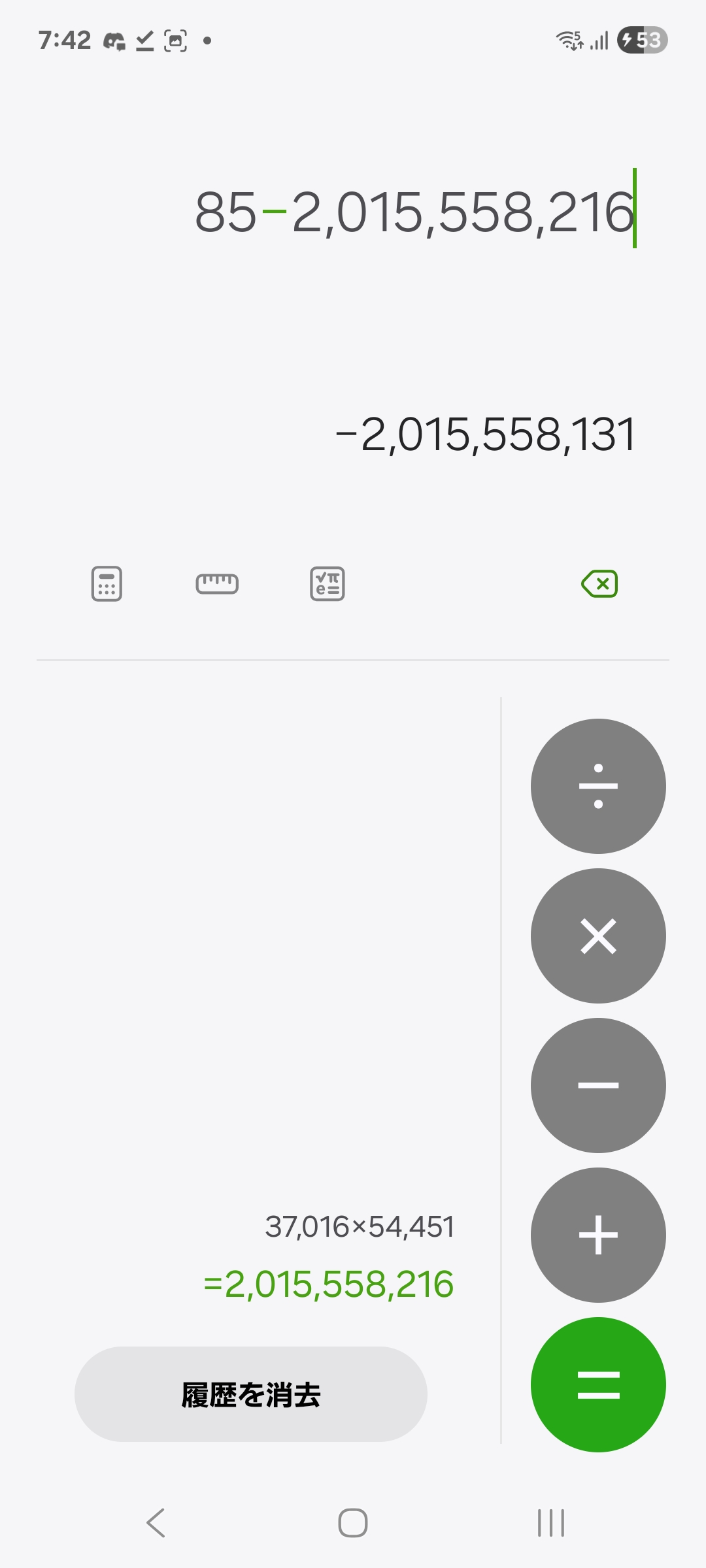Open scientific mode icon

coord(328,583)
